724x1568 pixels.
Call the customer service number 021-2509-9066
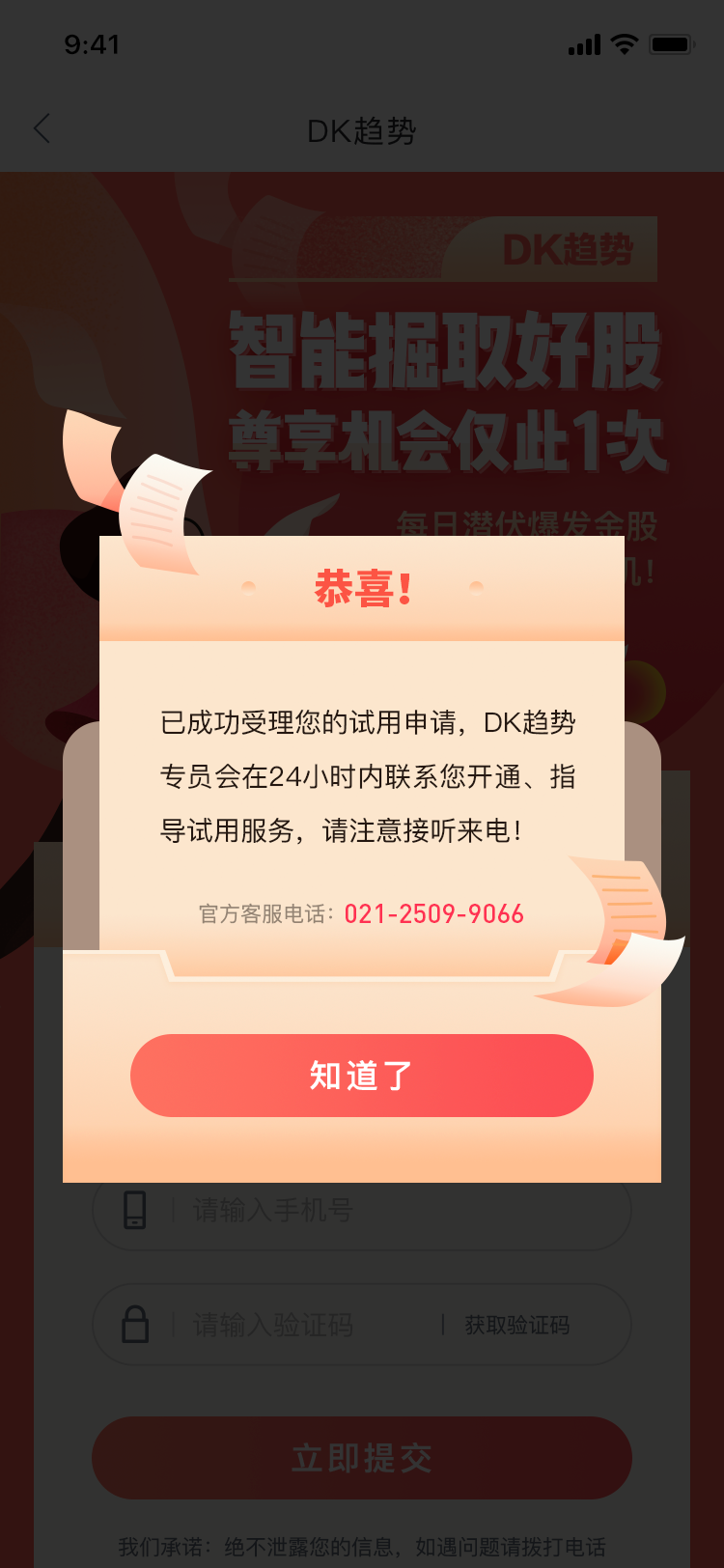point(434,913)
